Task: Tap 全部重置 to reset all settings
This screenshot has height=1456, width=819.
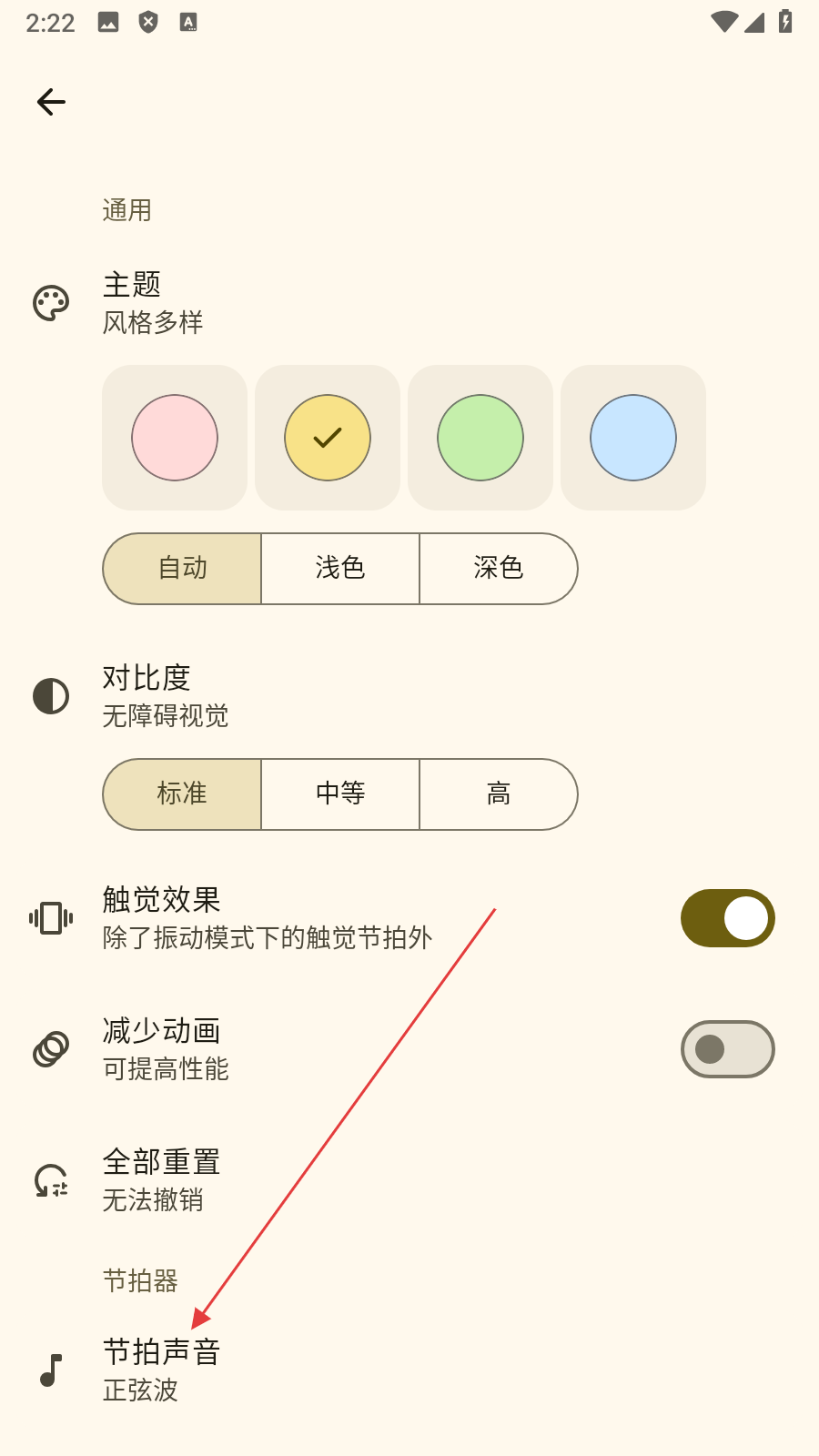Action: click(162, 1180)
